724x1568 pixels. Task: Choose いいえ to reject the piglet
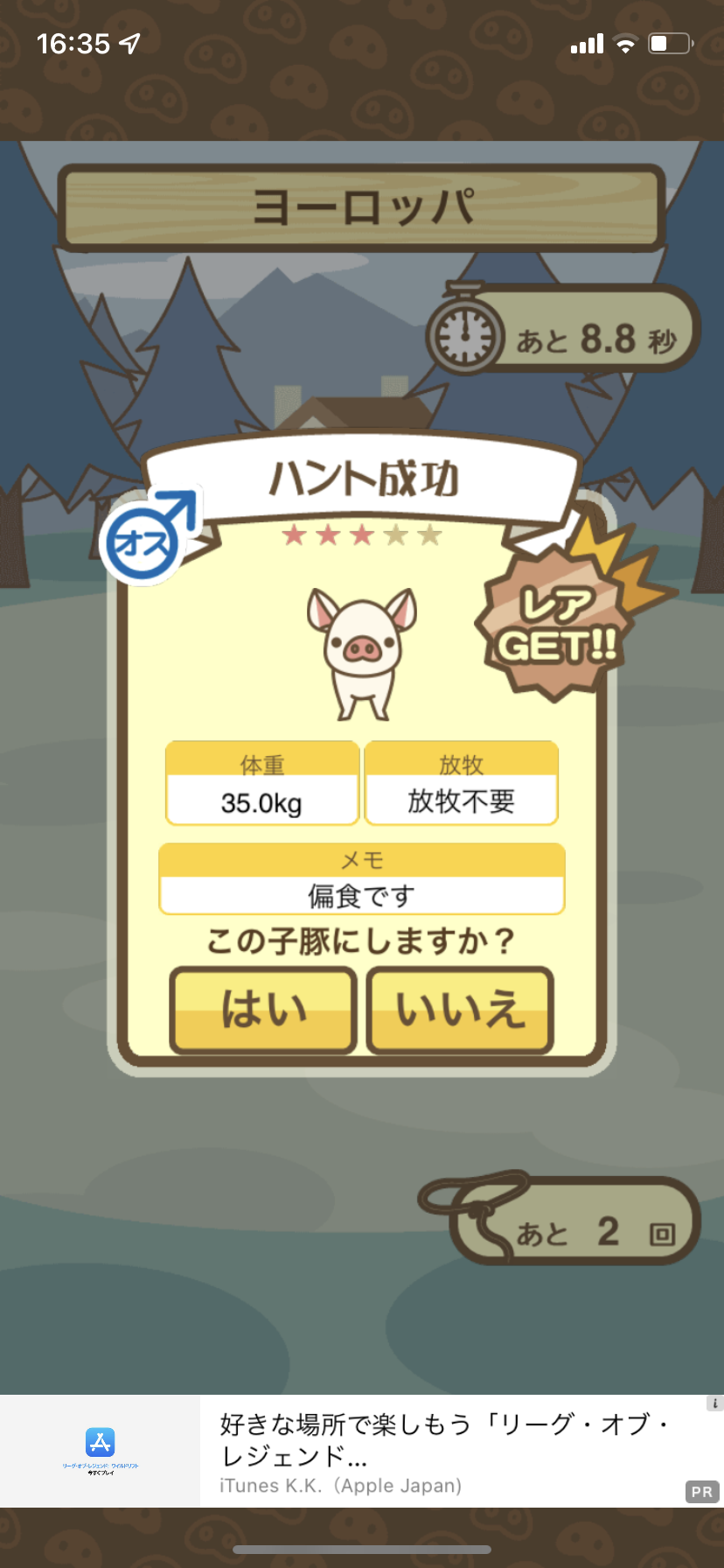tap(460, 1010)
